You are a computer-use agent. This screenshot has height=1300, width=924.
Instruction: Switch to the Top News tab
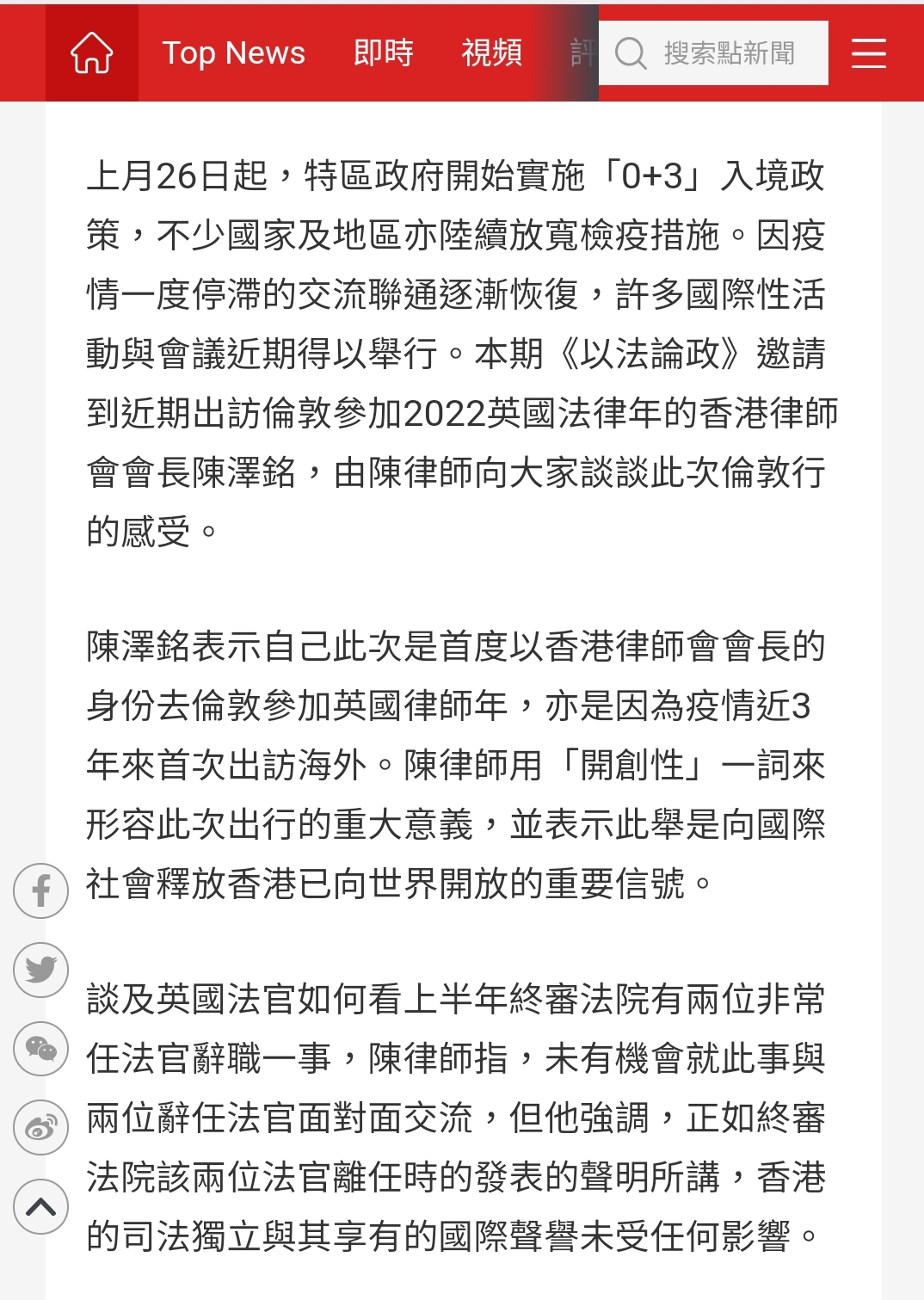tap(233, 53)
